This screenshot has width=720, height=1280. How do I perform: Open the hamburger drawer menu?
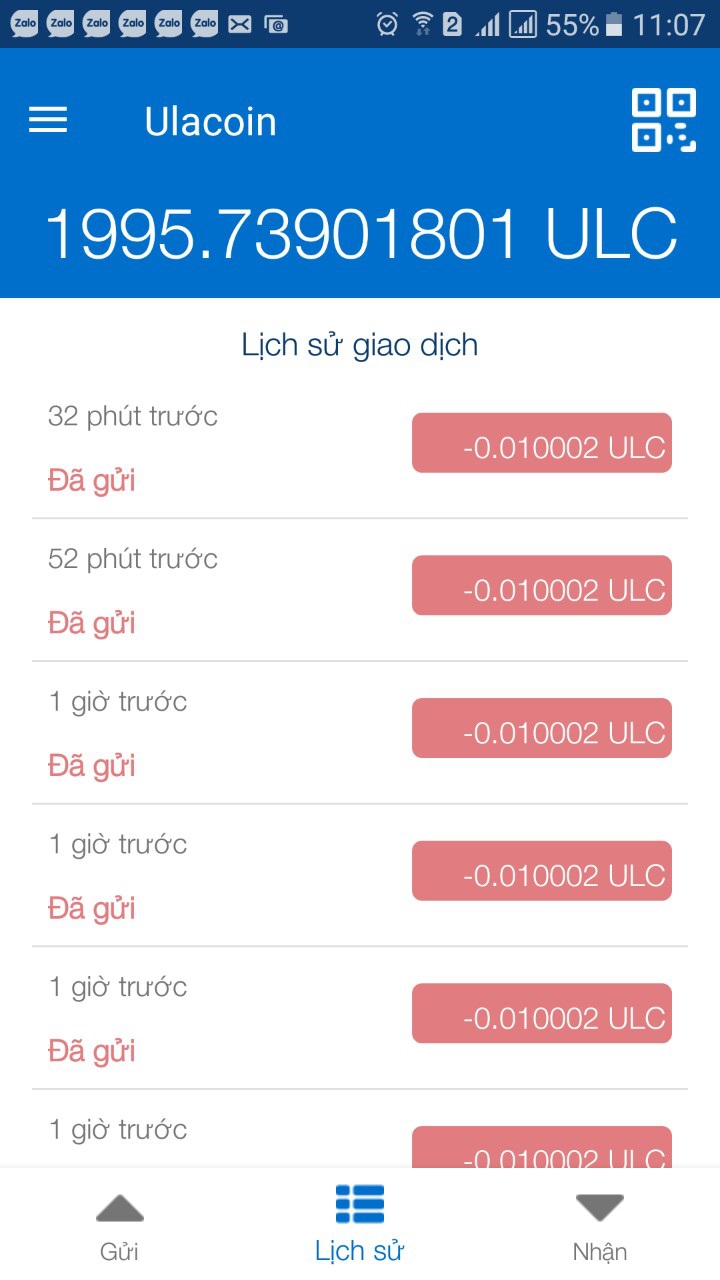click(x=48, y=121)
